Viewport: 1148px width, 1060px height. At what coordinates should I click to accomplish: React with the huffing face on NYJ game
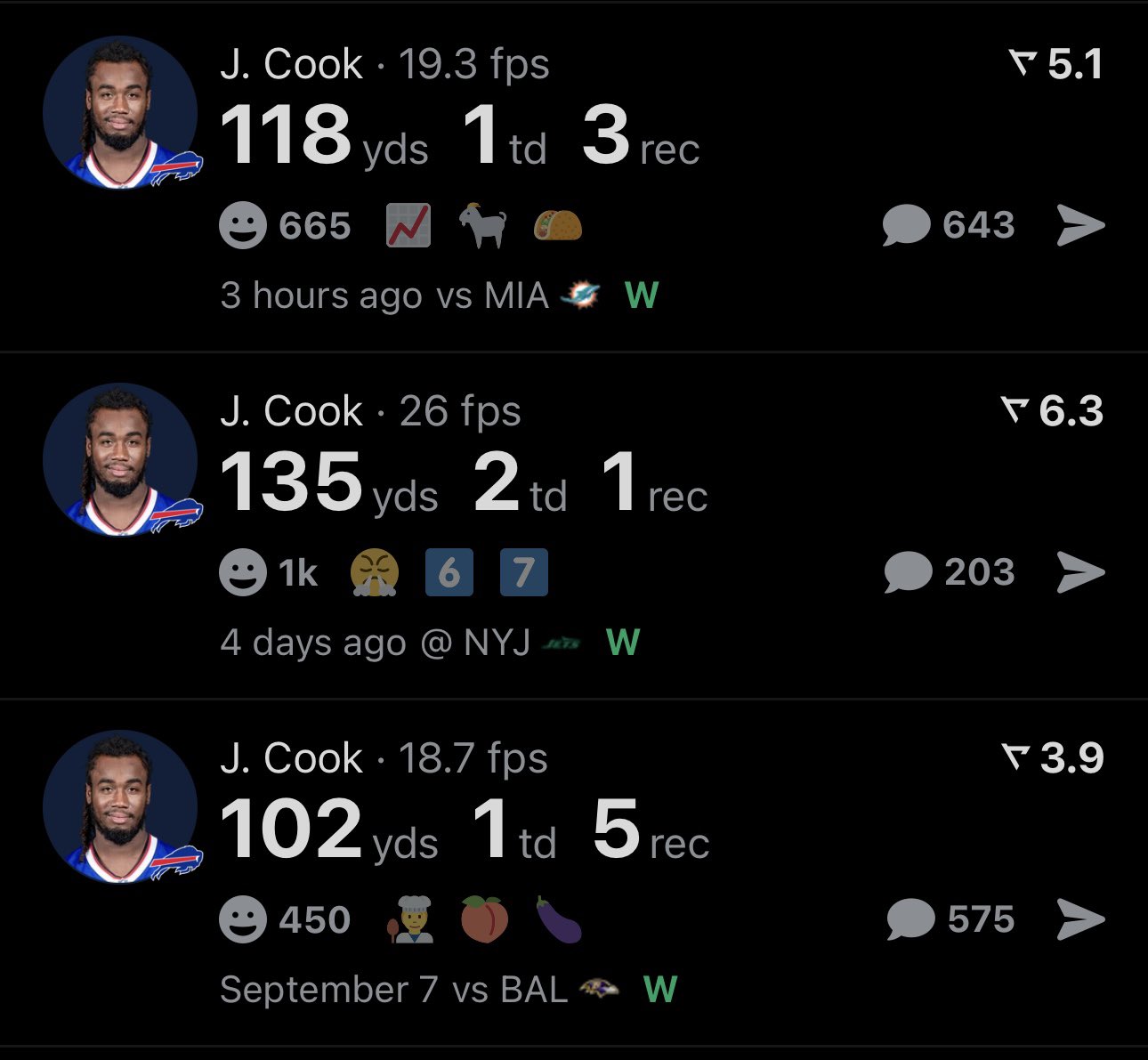pyautogui.click(x=375, y=572)
